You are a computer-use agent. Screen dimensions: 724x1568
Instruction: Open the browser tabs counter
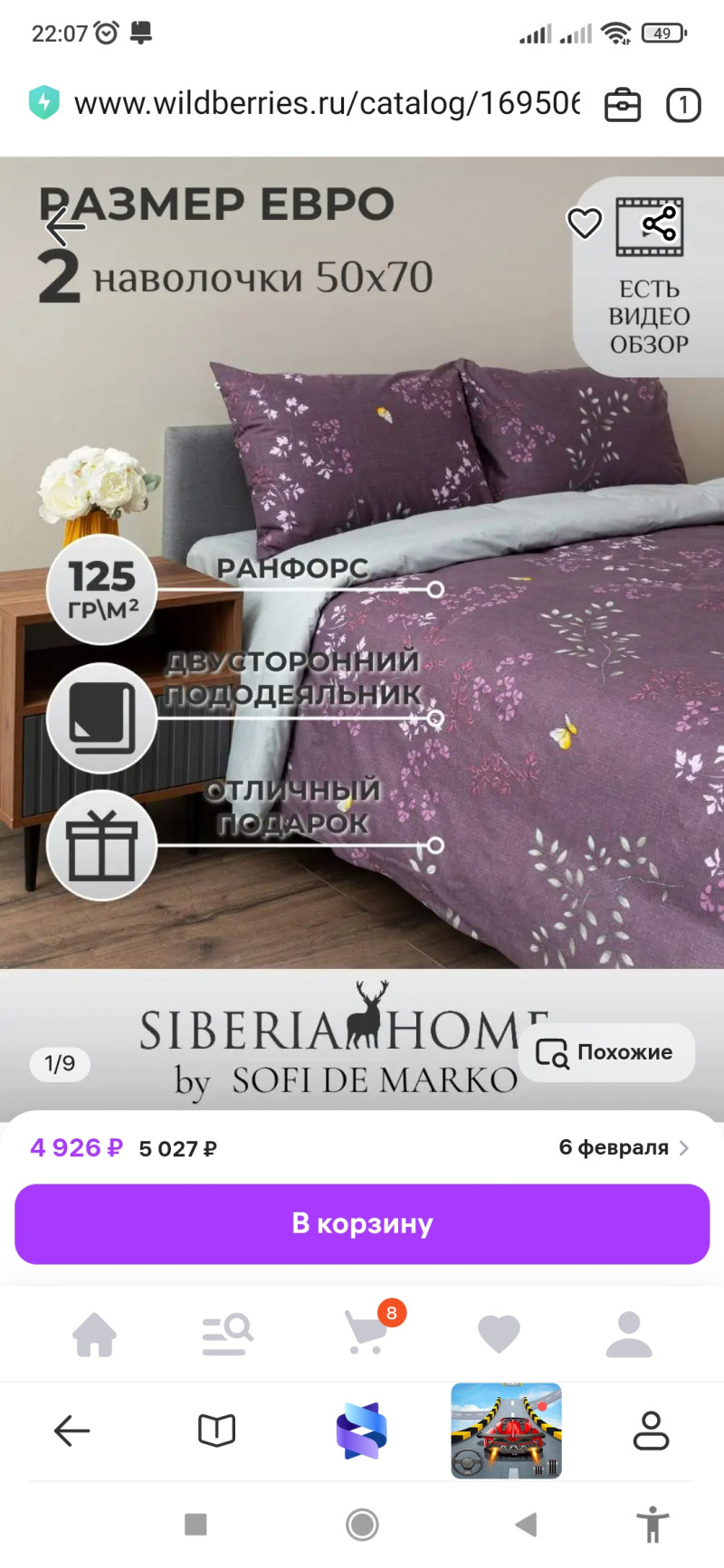(683, 106)
